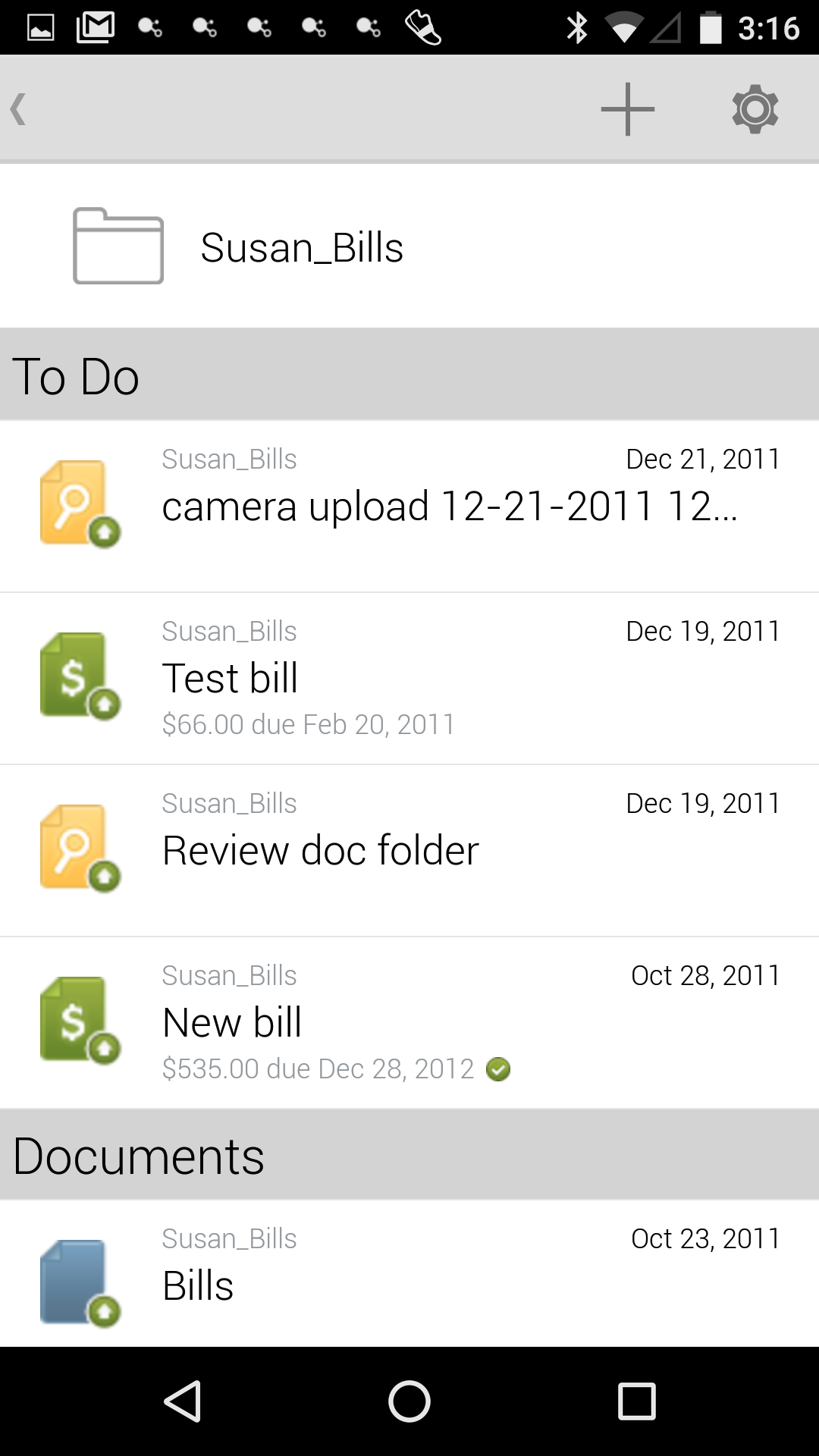Select the Review doc folder task
Image resolution: width=819 pixels, height=1456 pixels.
409,850
